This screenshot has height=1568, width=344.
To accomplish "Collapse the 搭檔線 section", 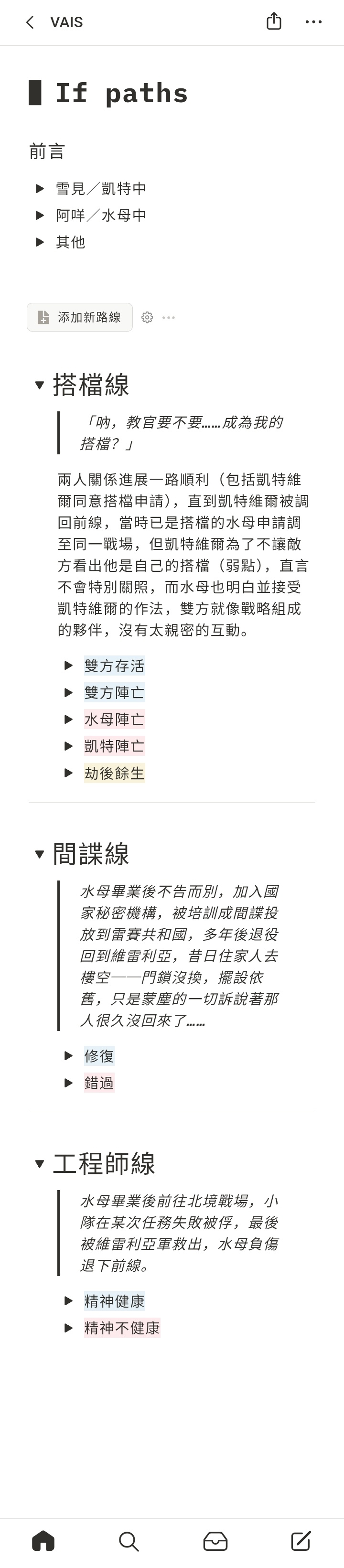I will pos(40,385).
